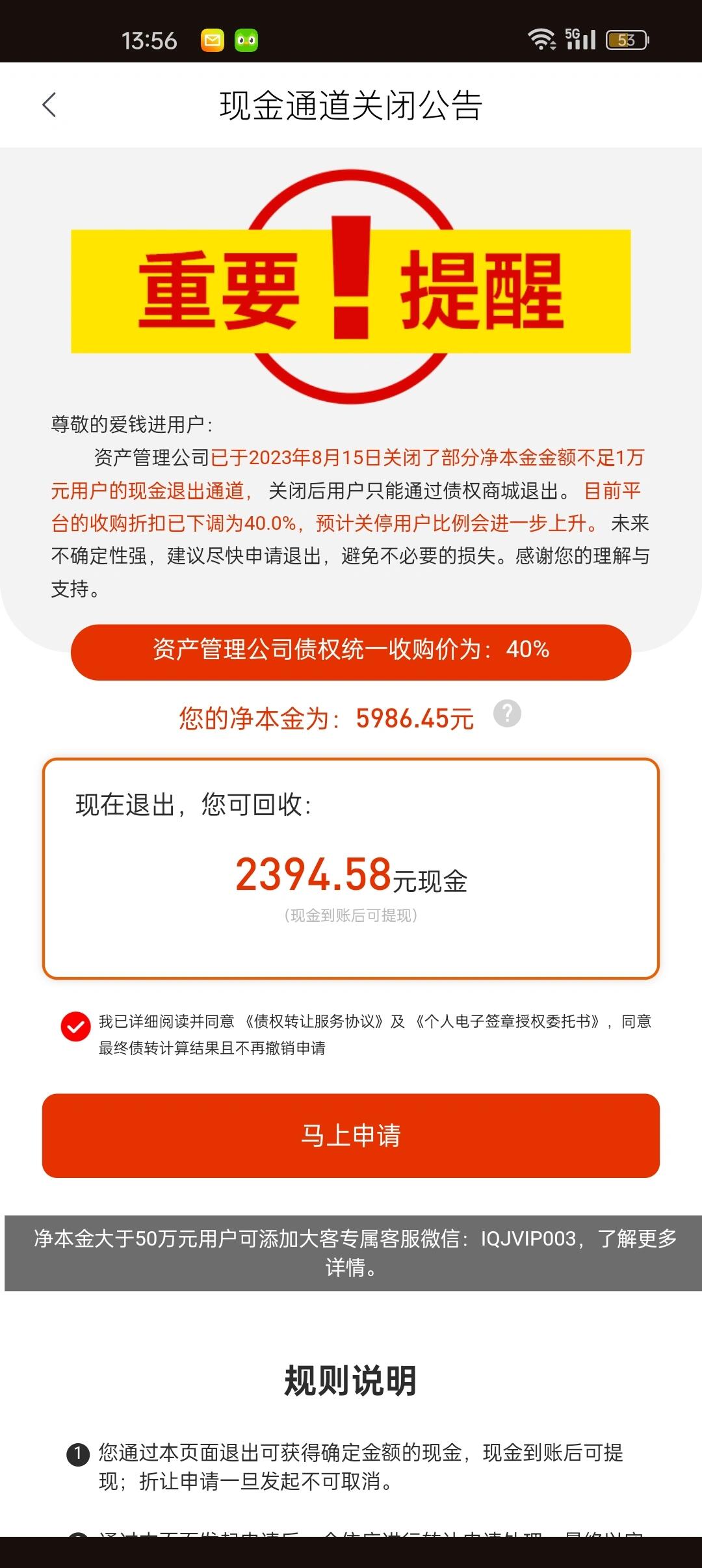Viewport: 702px width, 1568px height.
Task: Open the net principal help question mark
Action: [x=507, y=713]
